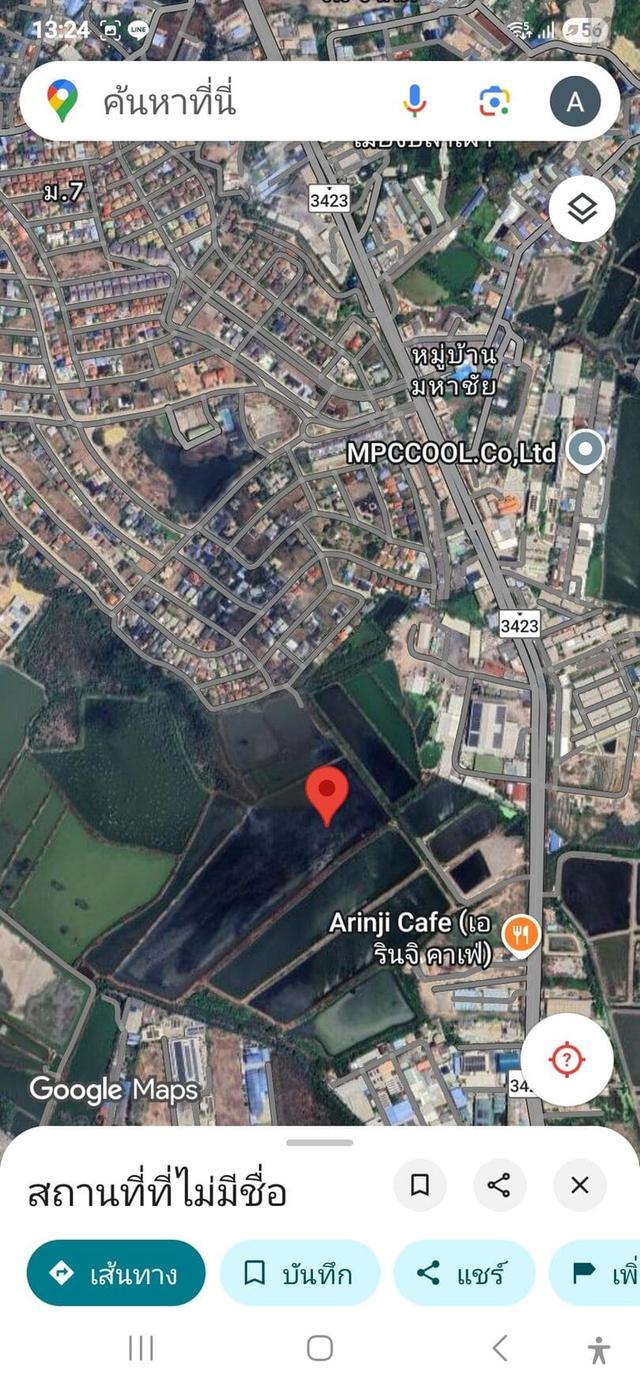Select the MPCCOOL.Co,Ltd map marker
Image resolution: width=640 pixels, height=1386 pixels.
[x=585, y=450]
